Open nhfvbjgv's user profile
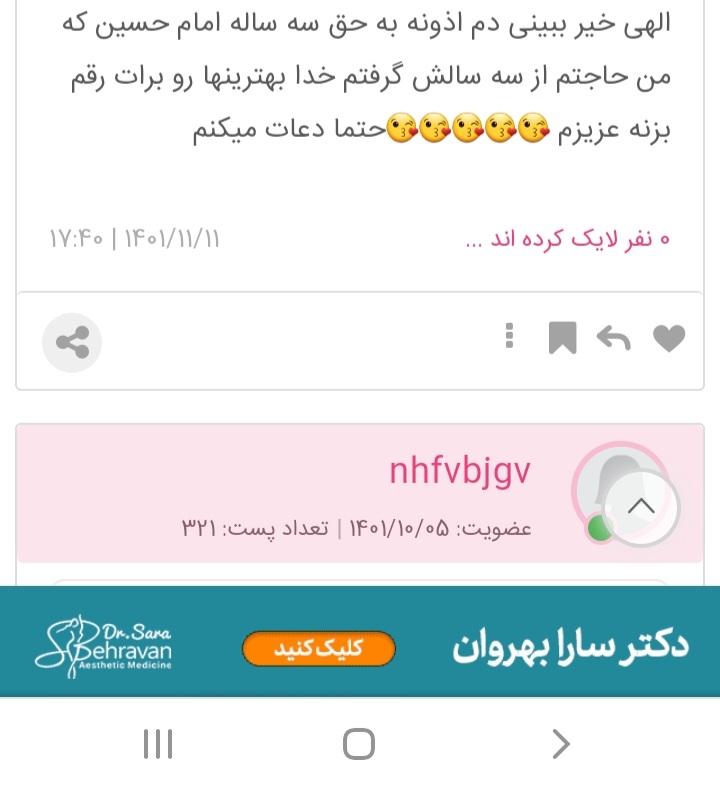The height and width of the screenshot is (793, 720). 459,473
